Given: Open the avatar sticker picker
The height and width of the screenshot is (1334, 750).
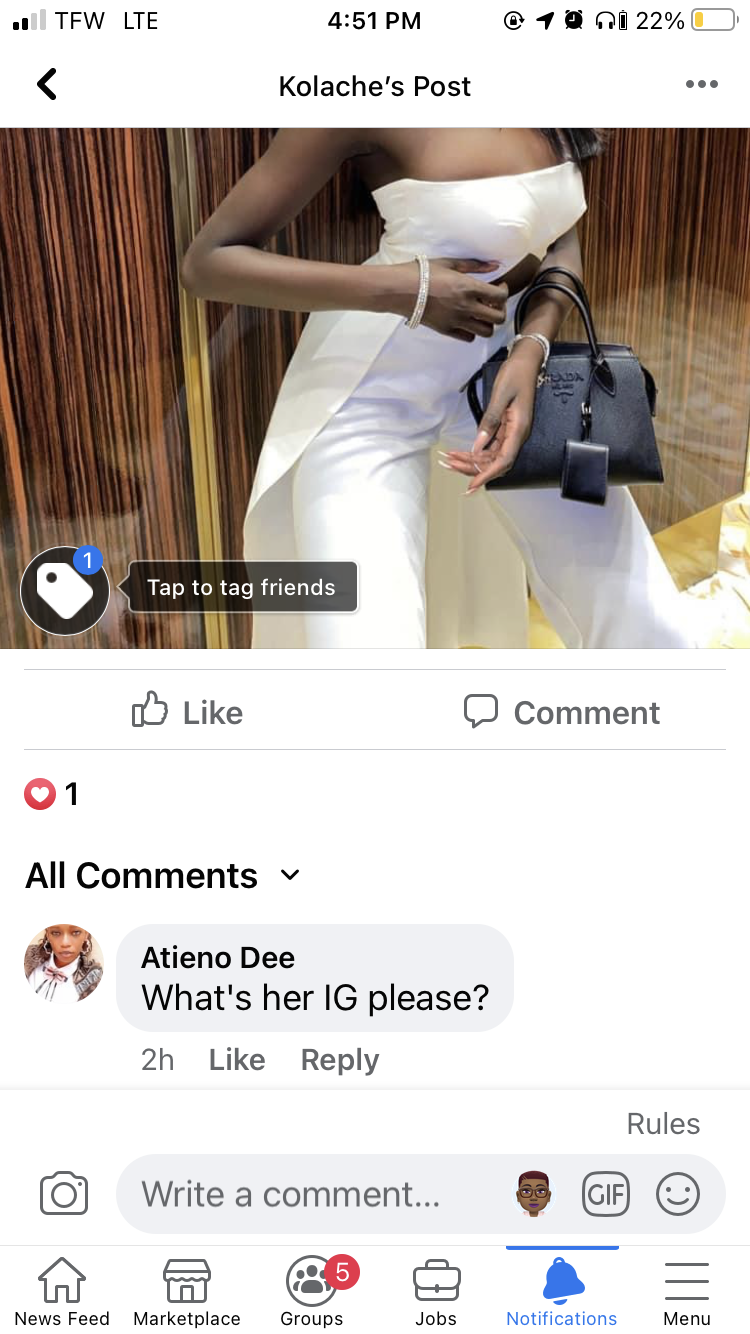Looking at the screenshot, I should (x=533, y=1193).
